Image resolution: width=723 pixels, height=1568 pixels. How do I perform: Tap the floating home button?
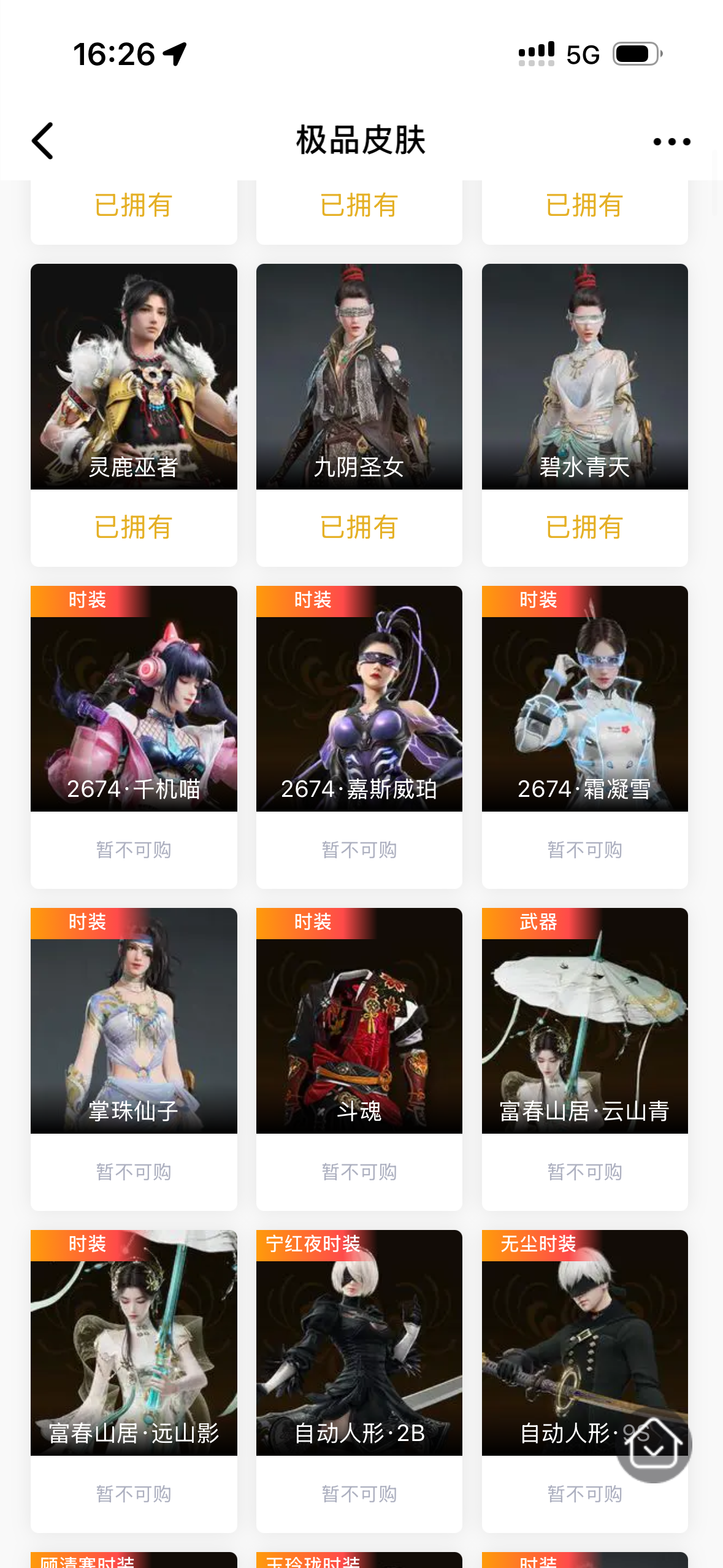(654, 1446)
